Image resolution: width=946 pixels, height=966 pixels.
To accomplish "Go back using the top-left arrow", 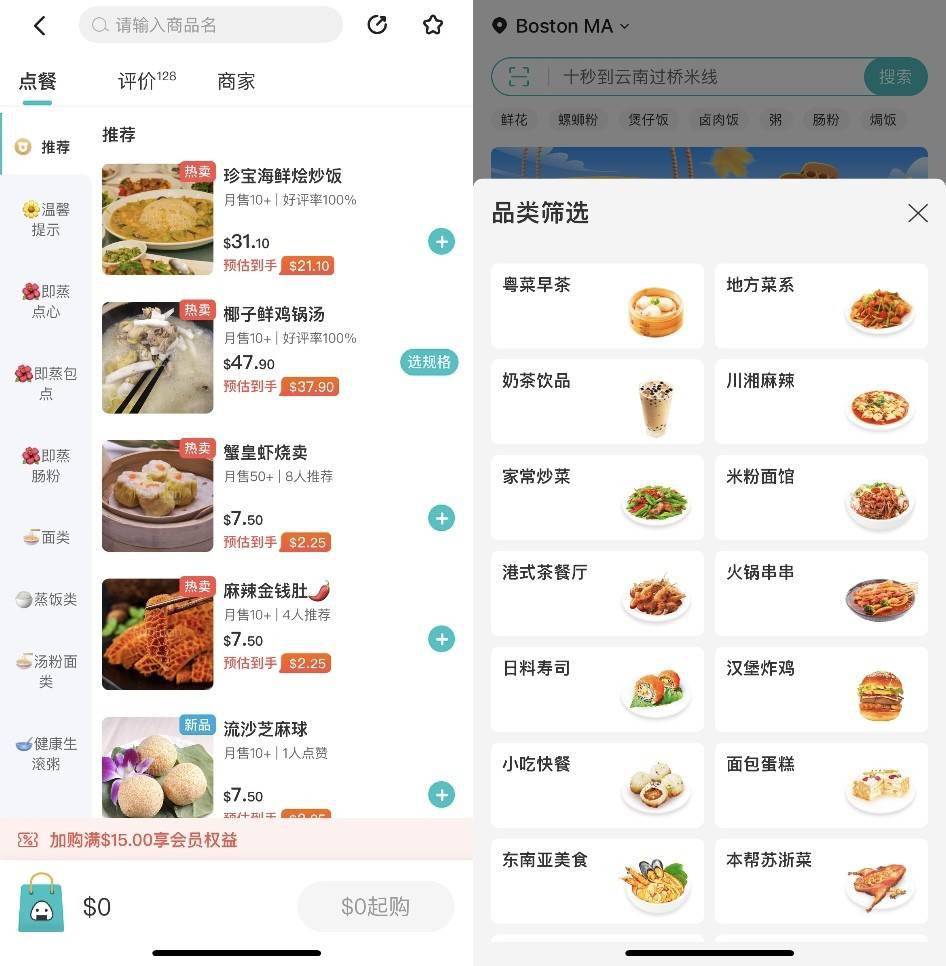I will pos(40,26).
